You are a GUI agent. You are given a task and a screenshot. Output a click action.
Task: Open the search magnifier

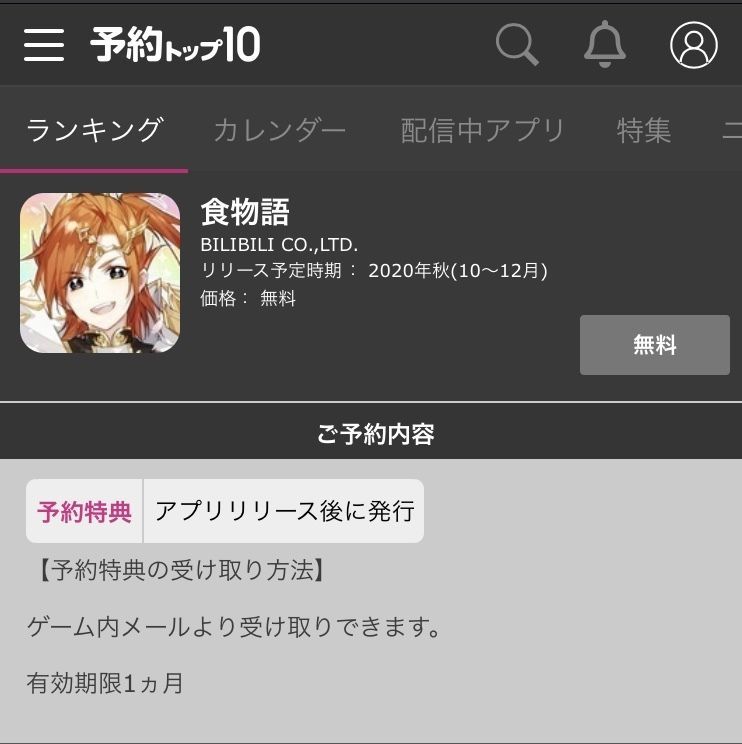517,44
